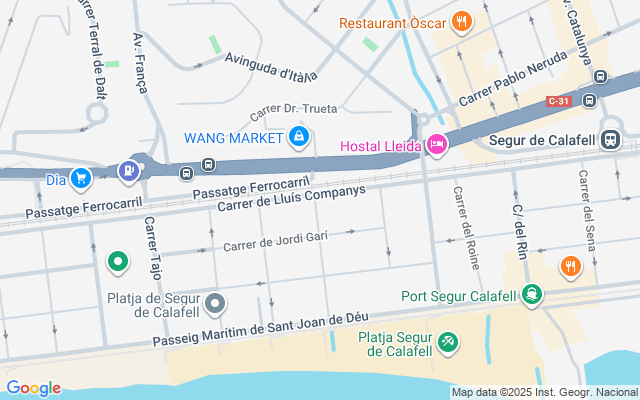Select the Platja de Segur de Calafell pin

click(214, 302)
